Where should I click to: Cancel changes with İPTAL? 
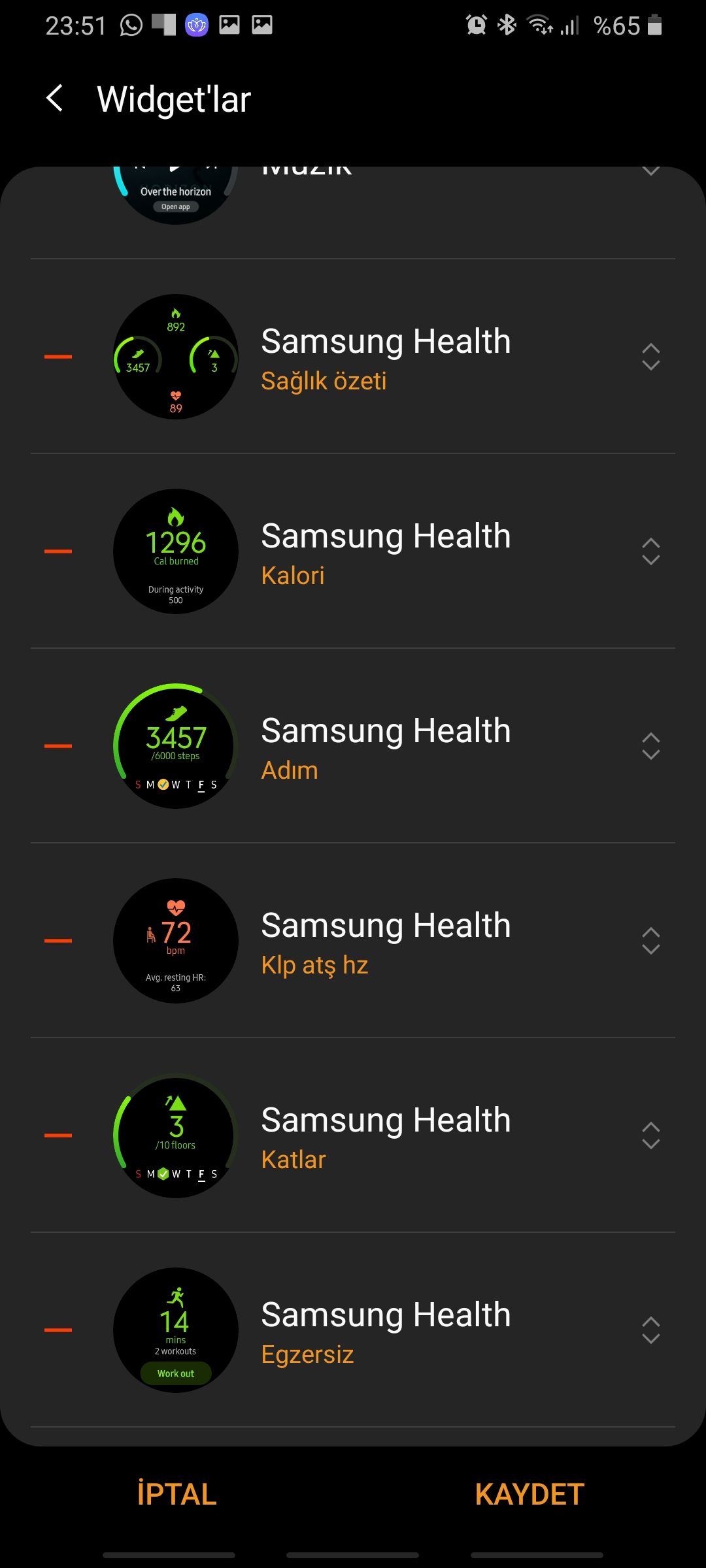tap(177, 1494)
